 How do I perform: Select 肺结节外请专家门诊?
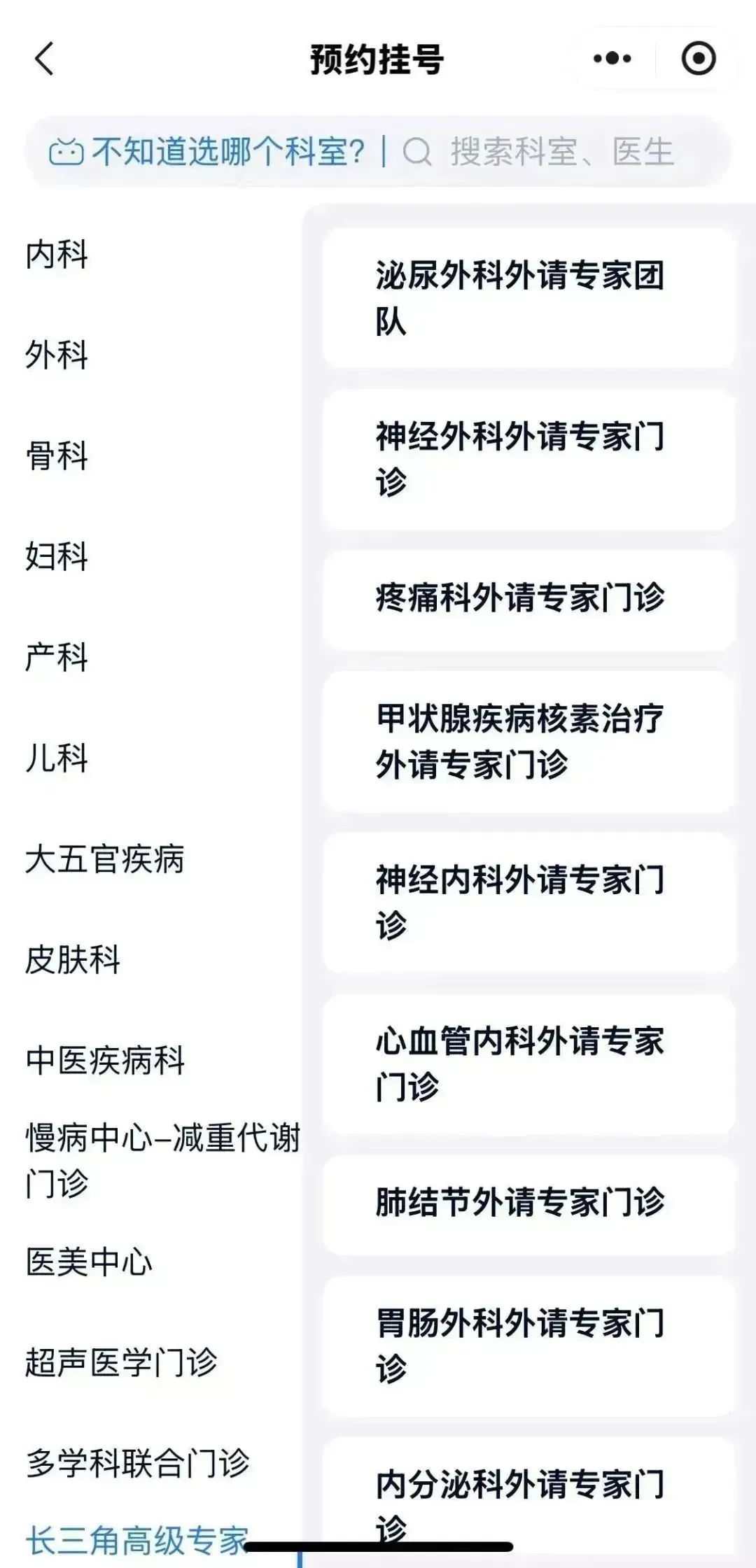(528, 1203)
